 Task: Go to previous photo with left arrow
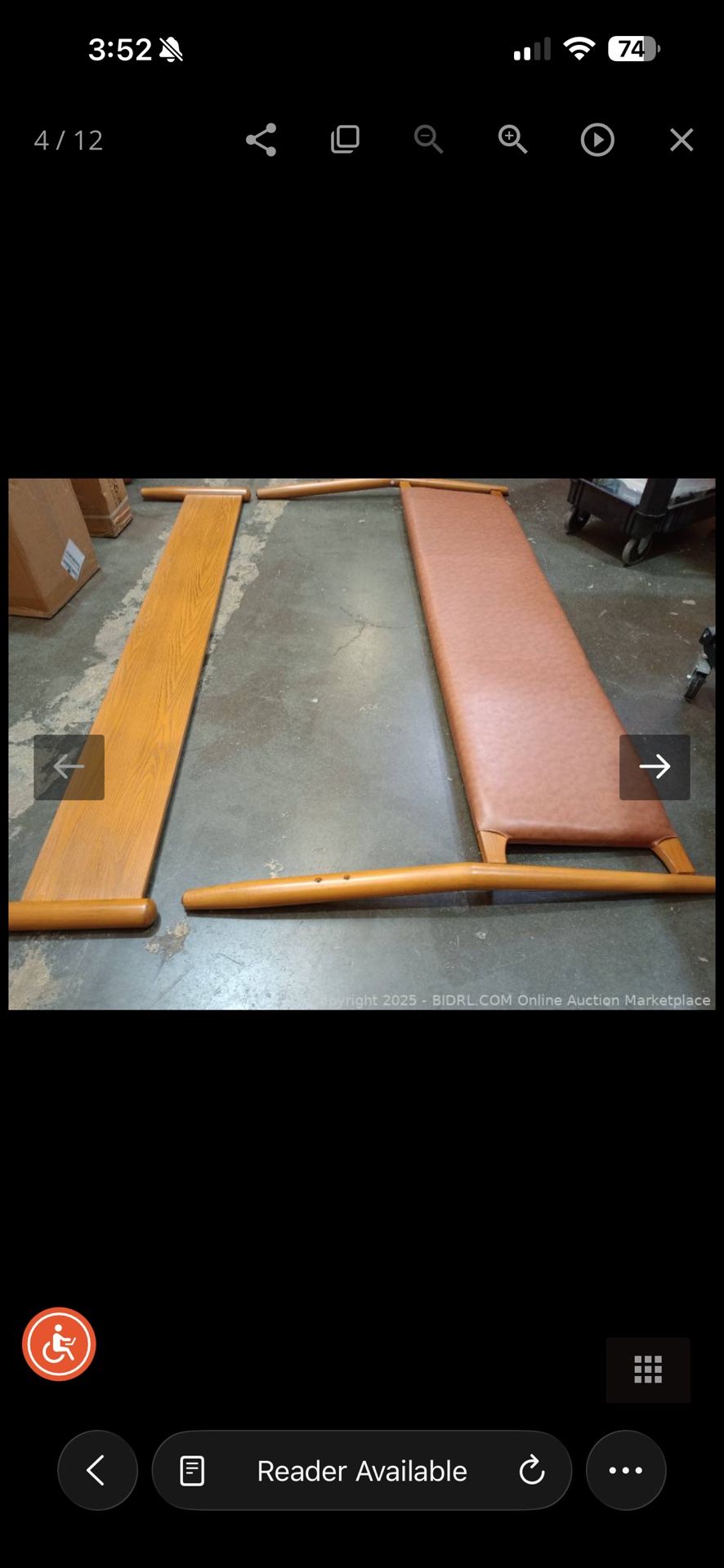point(69,767)
